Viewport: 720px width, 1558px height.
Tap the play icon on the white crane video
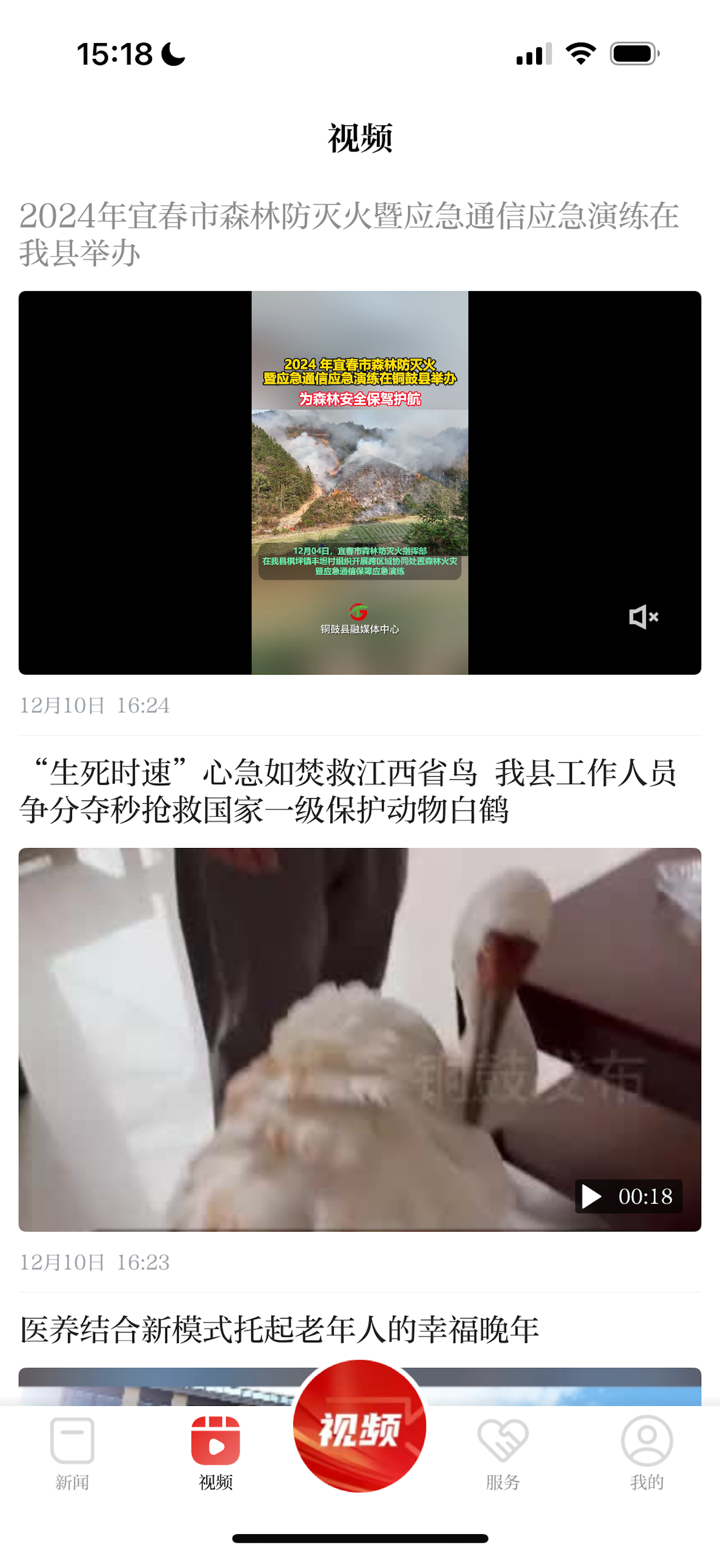pos(590,1196)
